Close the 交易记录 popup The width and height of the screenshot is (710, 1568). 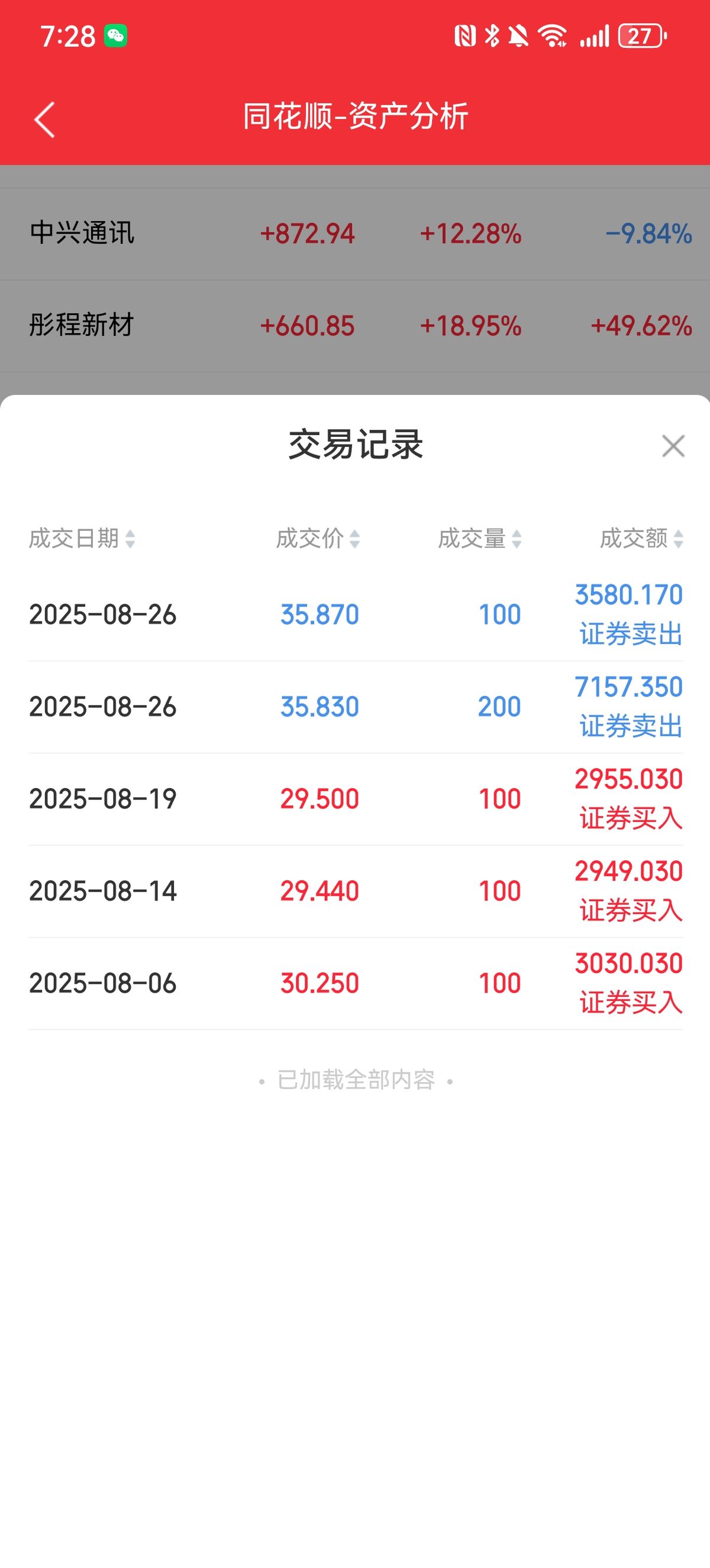(673, 446)
